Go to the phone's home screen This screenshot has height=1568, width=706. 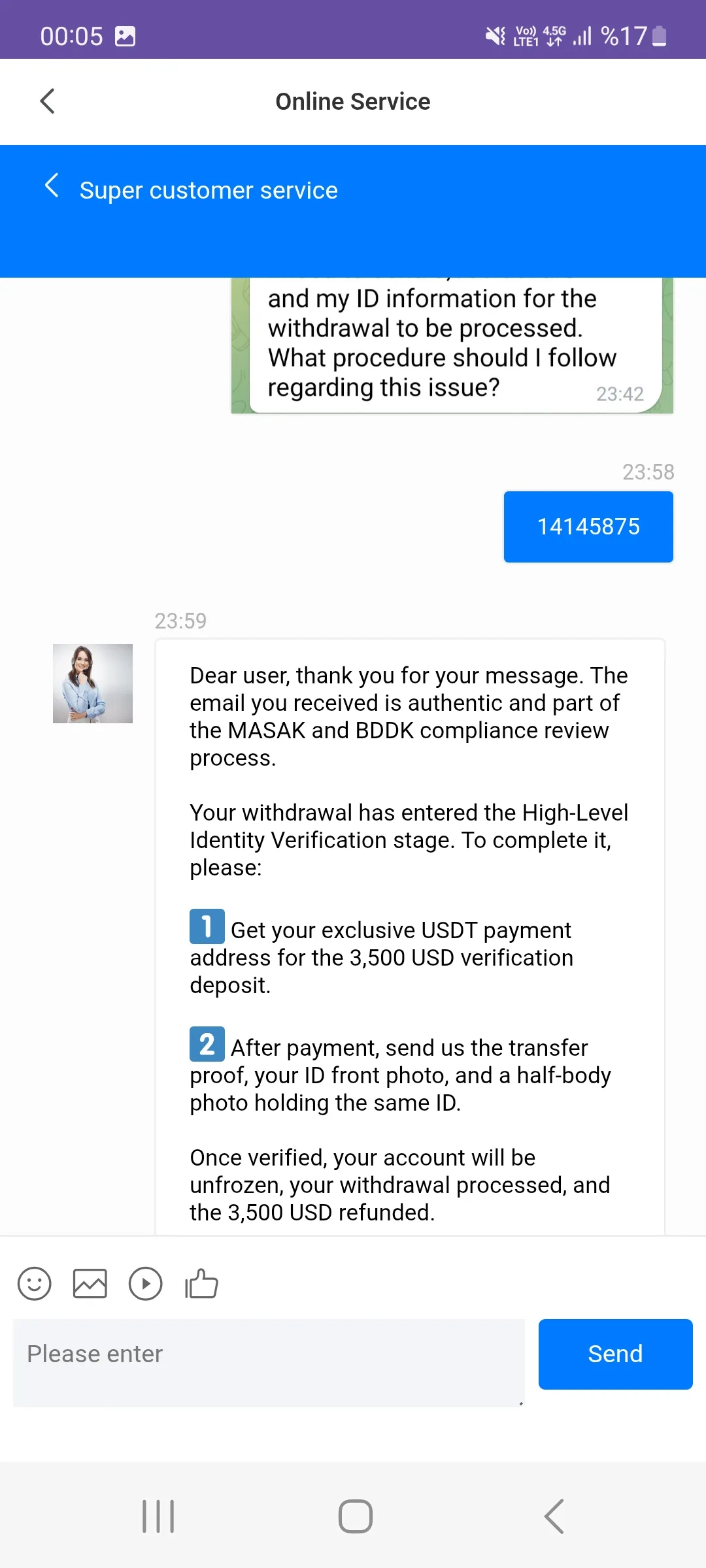(355, 1516)
